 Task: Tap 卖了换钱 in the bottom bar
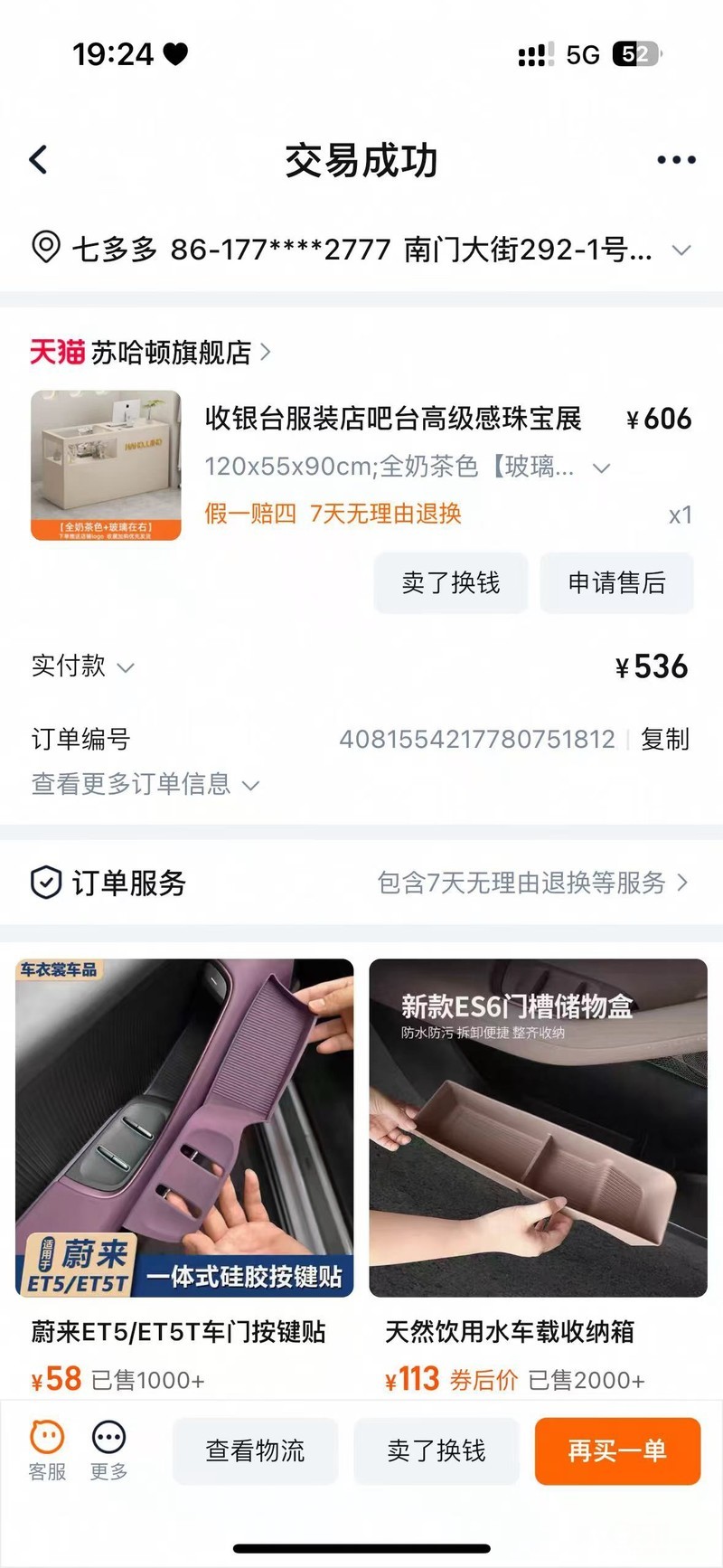pos(436,1450)
